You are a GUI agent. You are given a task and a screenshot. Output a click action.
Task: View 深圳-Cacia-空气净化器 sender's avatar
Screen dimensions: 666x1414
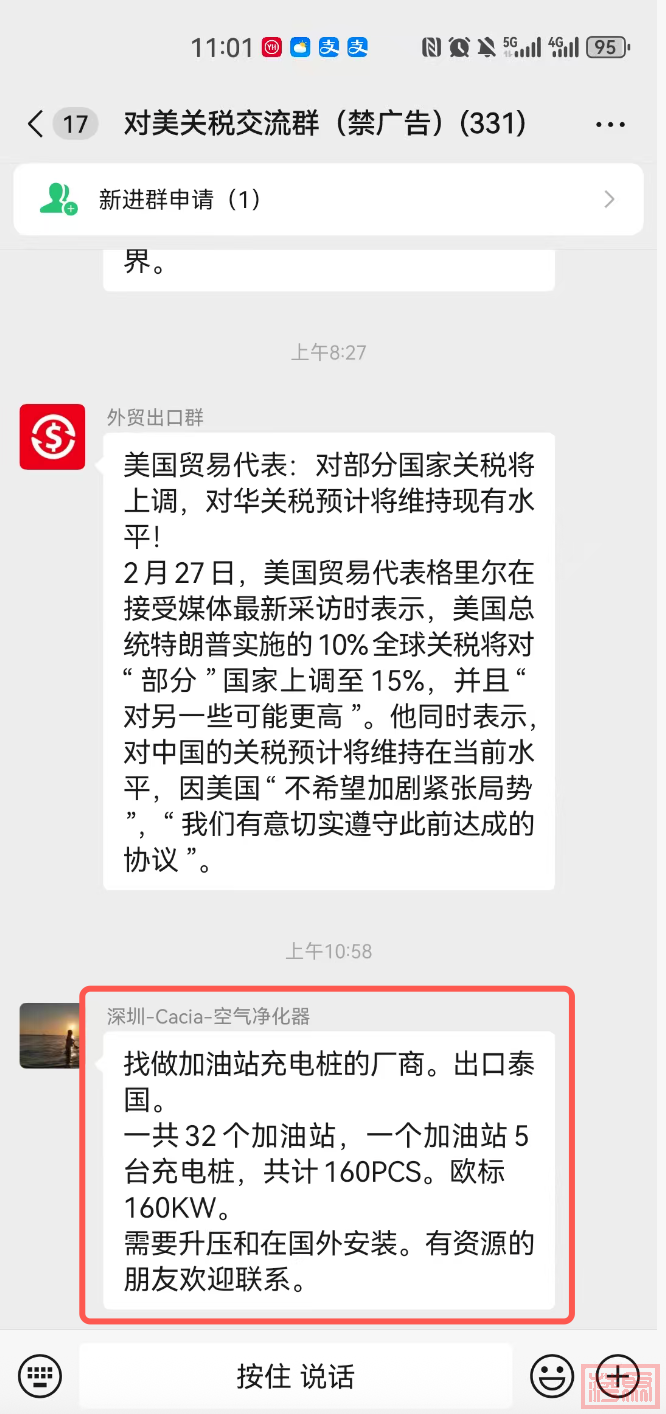(x=52, y=1036)
